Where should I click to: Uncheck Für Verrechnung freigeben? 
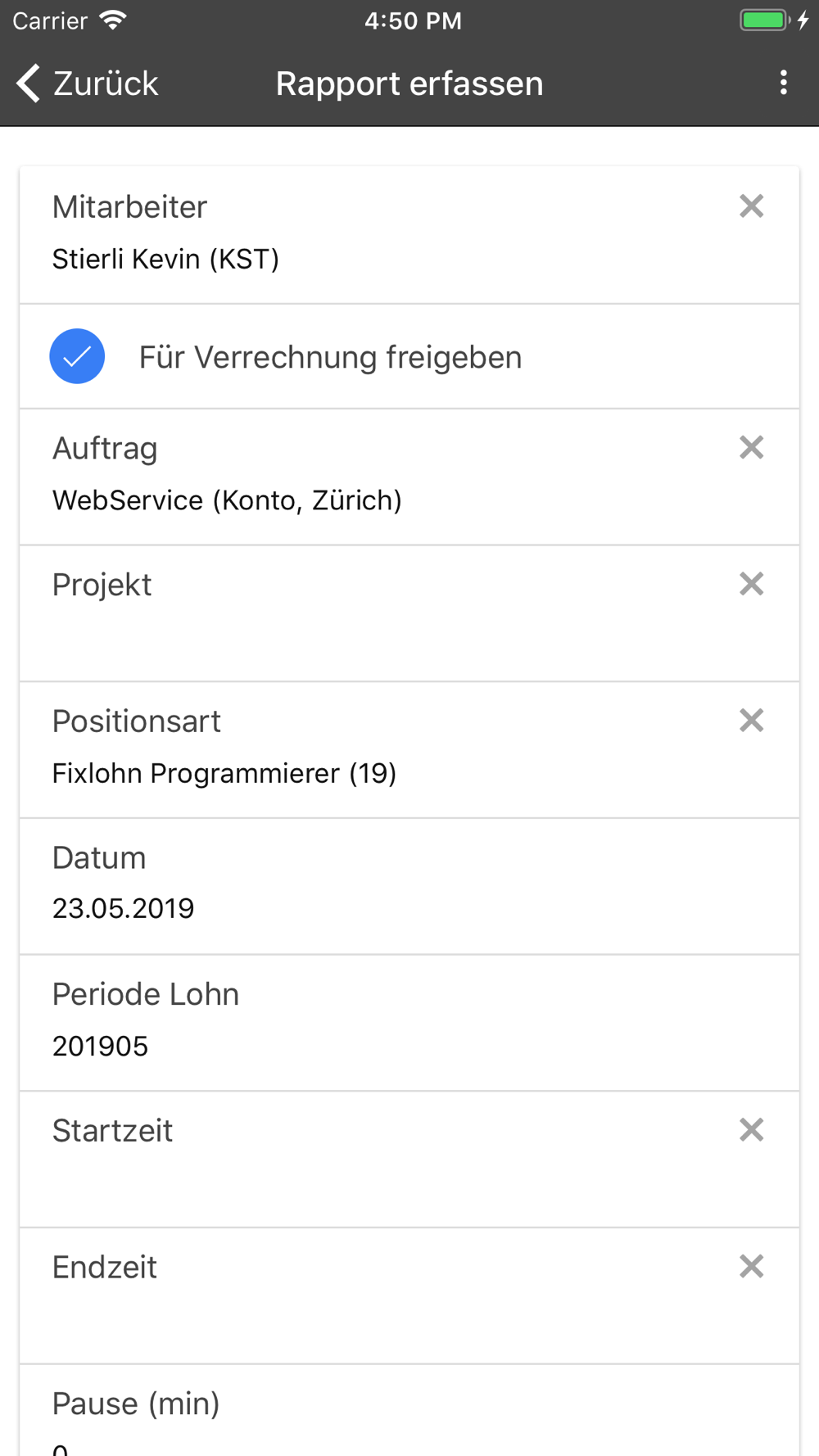point(77,356)
